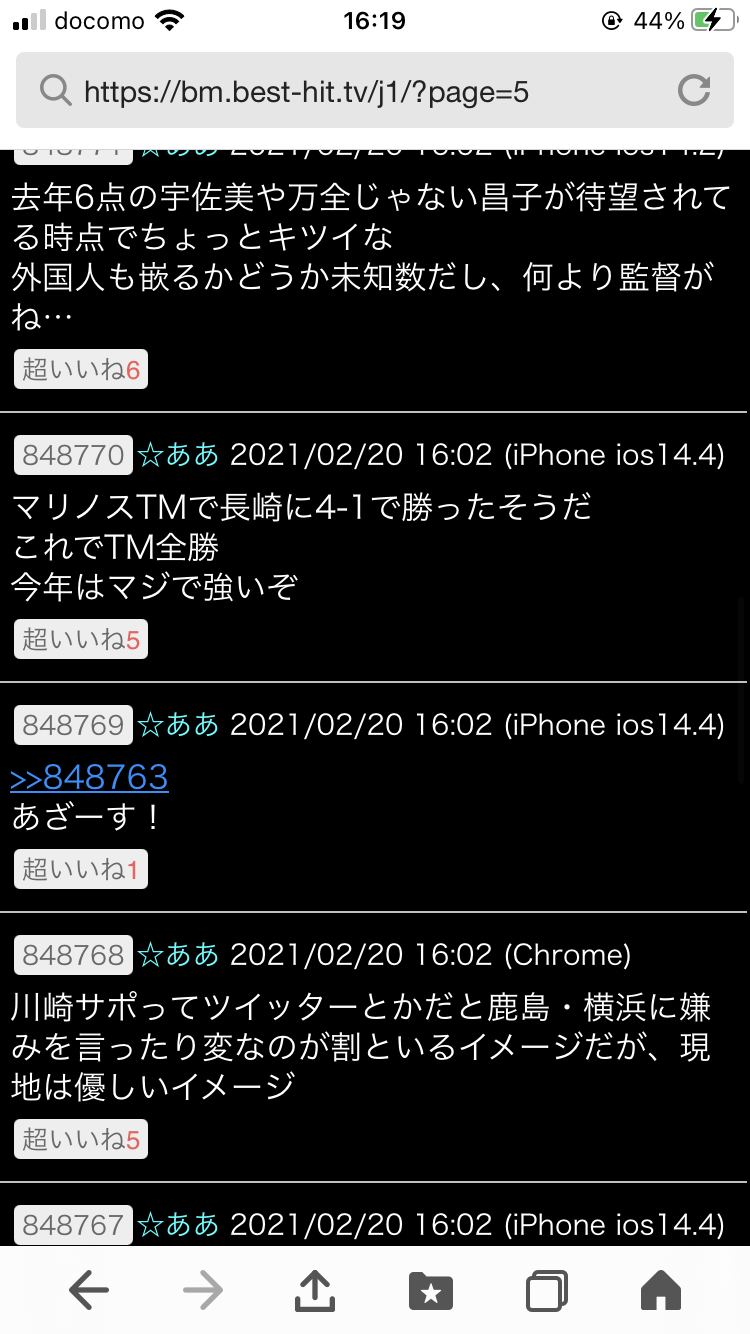Open the bookmarks folder
This screenshot has width=750, height=1334.
click(x=431, y=1291)
